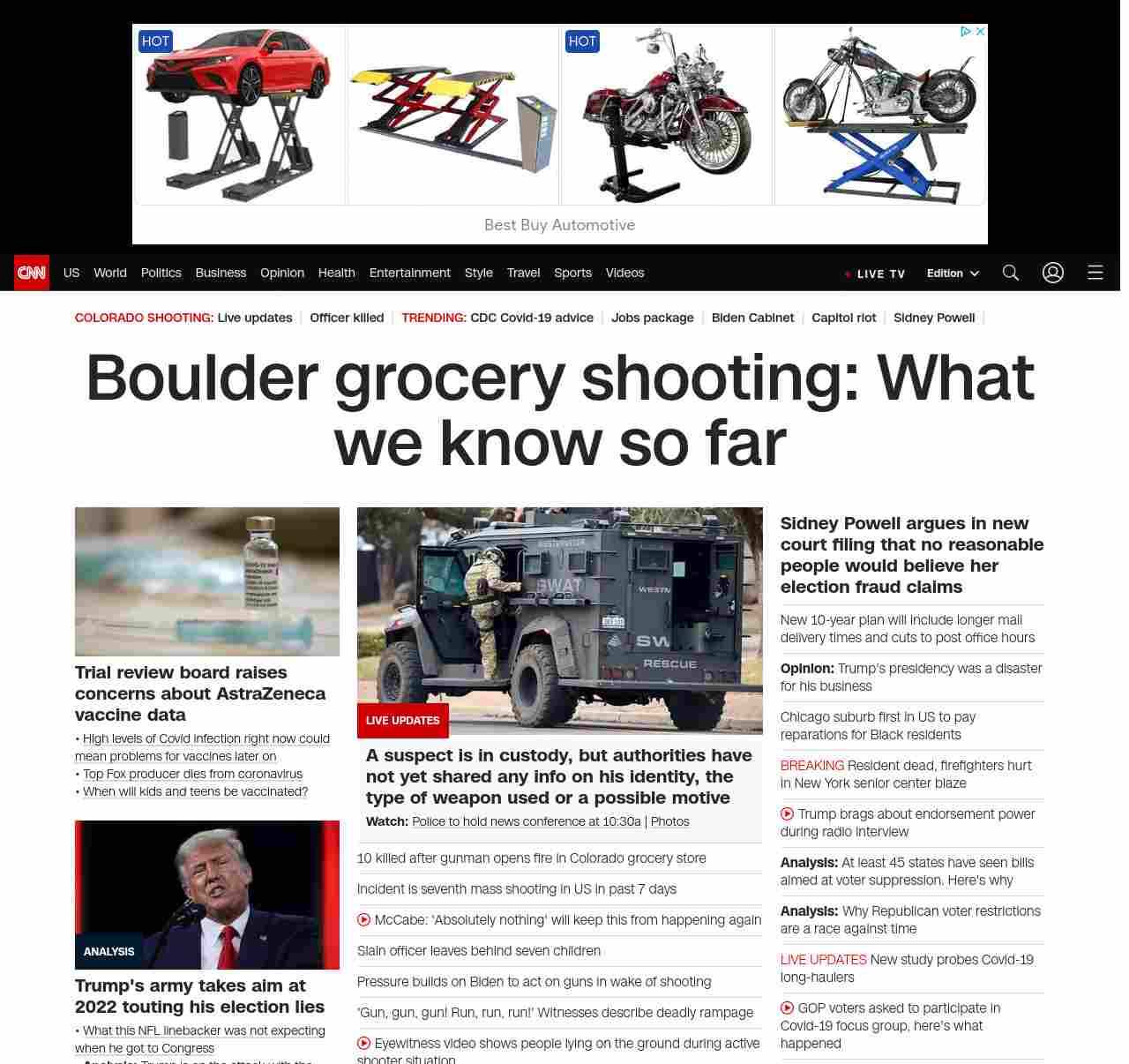This screenshot has height=1064, width=1129.
Task: Open the hamburger menu
Action: (1095, 273)
